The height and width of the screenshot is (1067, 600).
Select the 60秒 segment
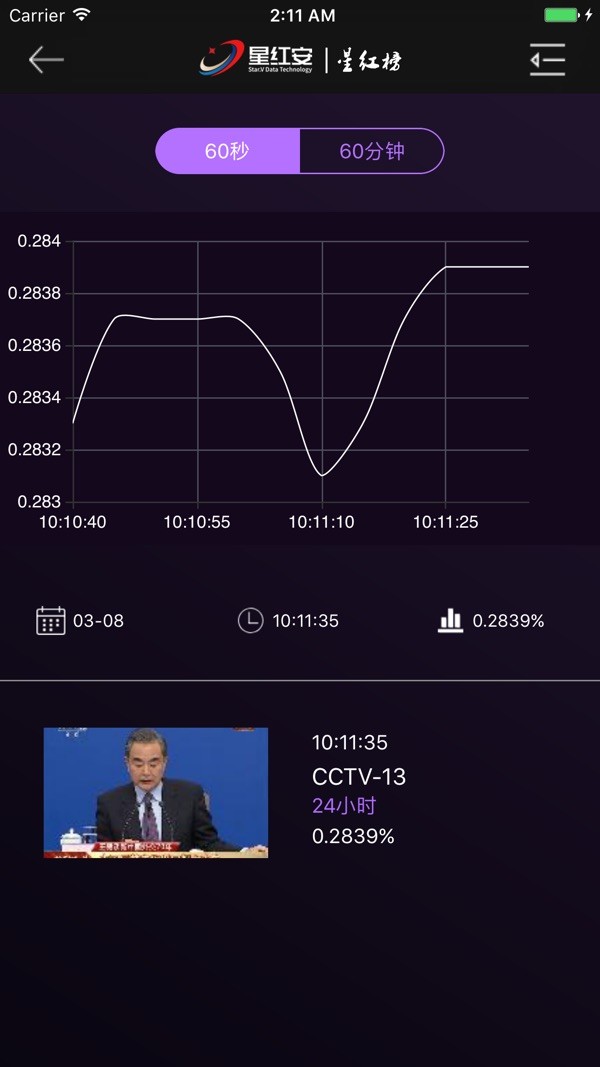pyautogui.click(x=228, y=152)
